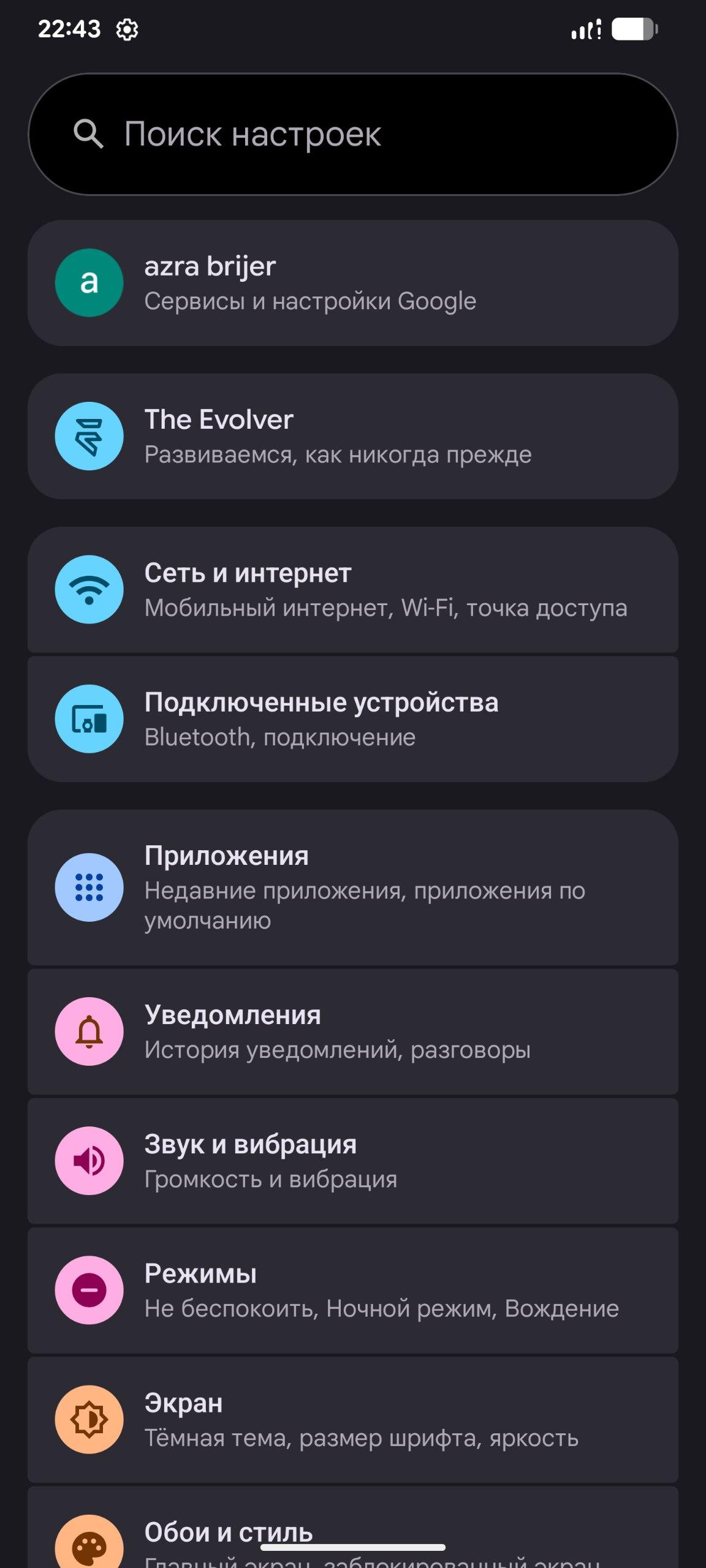Select Звук и вибрация
The width and height of the screenshot is (706, 1568).
pyautogui.click(x=353, y=1161)
